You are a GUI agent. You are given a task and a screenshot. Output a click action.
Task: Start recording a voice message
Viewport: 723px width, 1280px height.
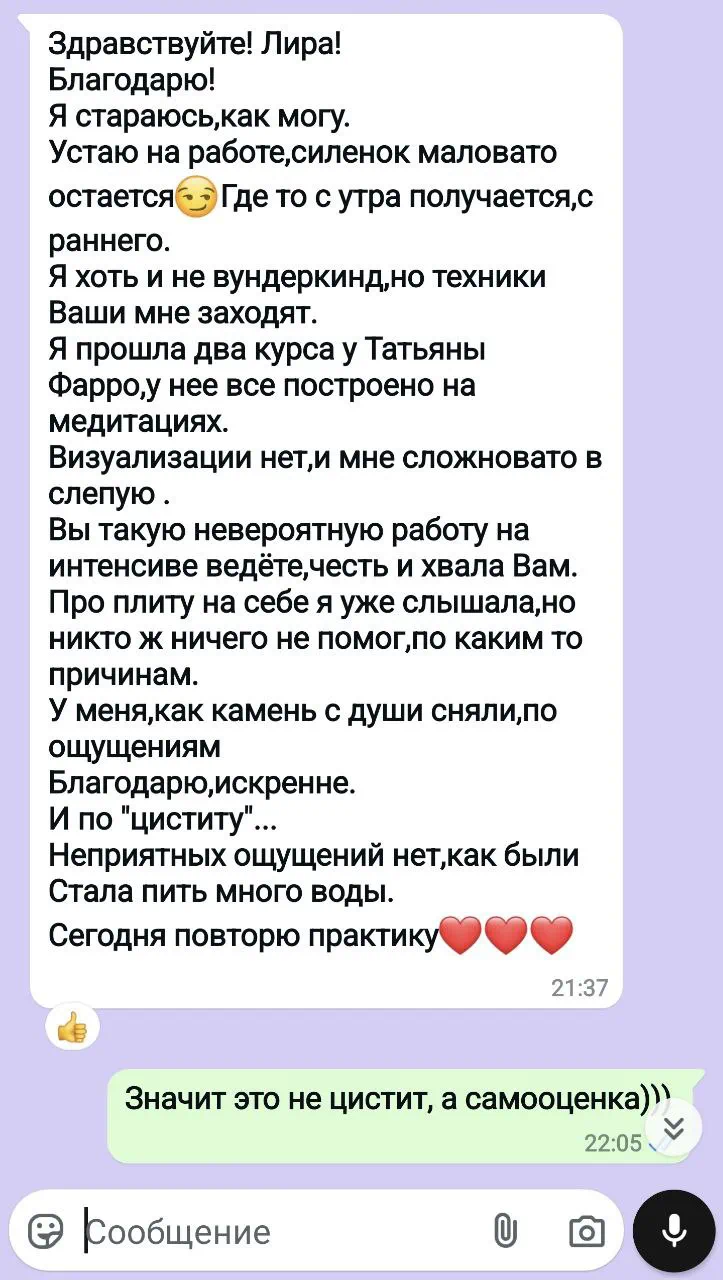click(674, 1231)
